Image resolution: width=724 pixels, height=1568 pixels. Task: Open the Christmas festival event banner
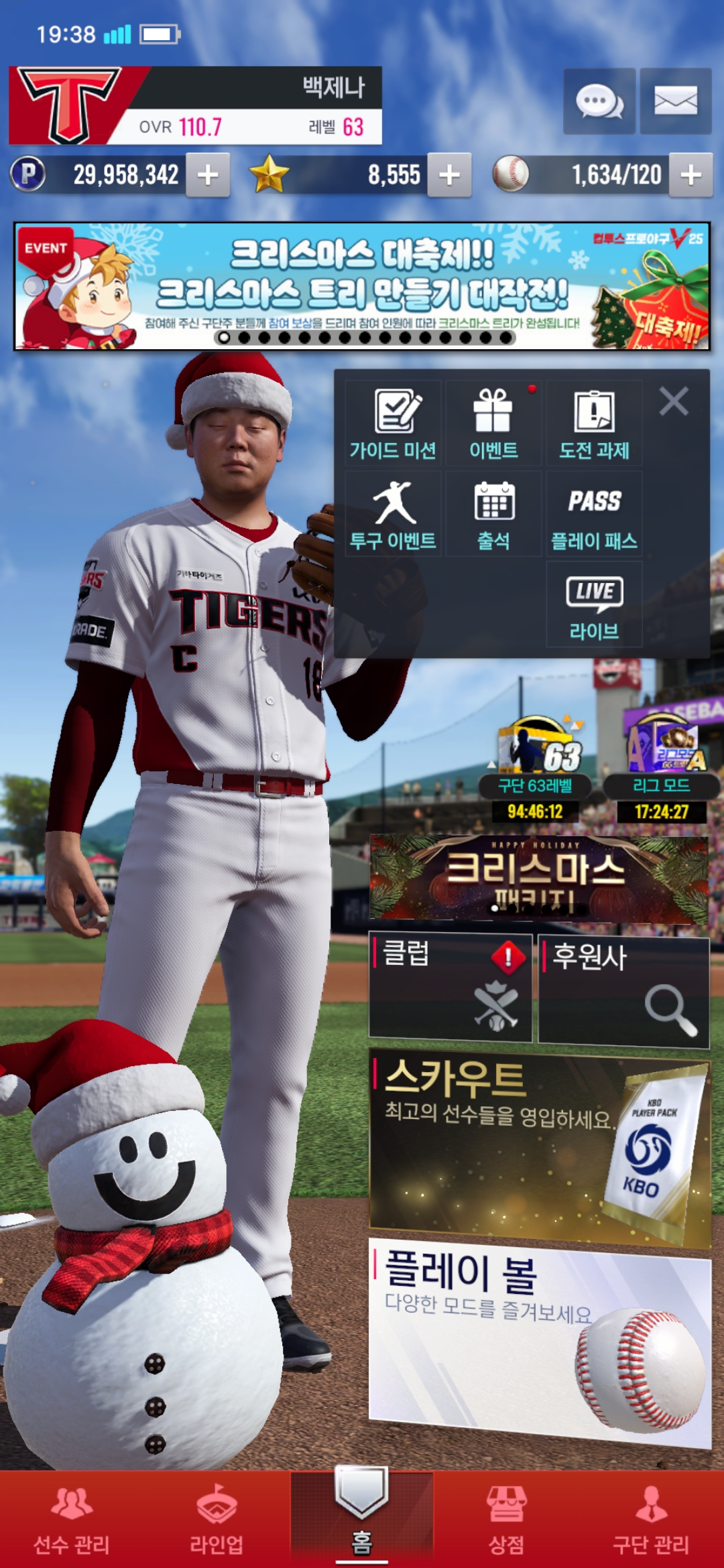(x=362, y=286)
